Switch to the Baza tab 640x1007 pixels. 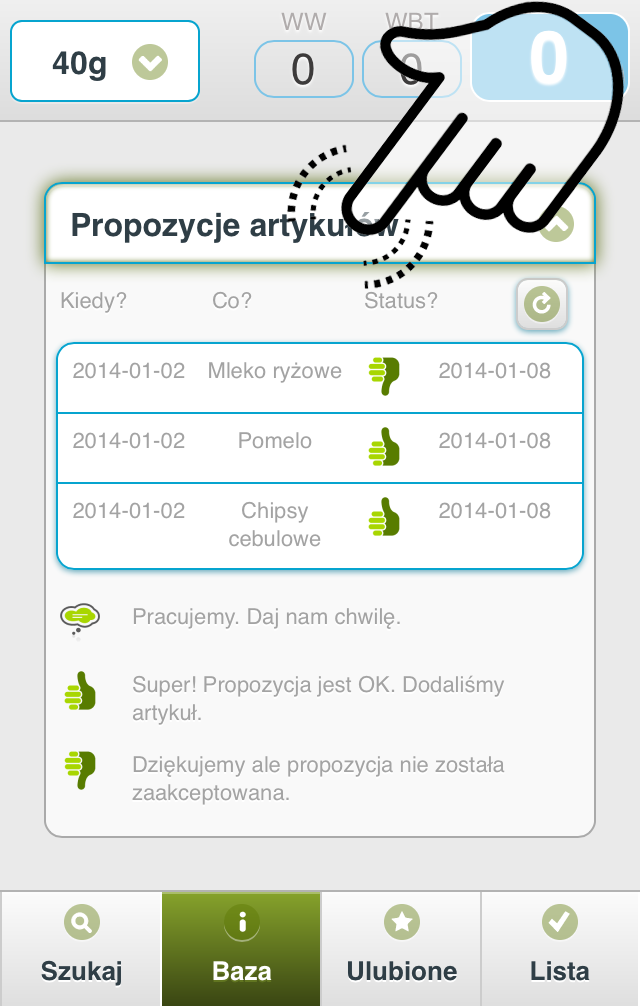pos(241,948)
